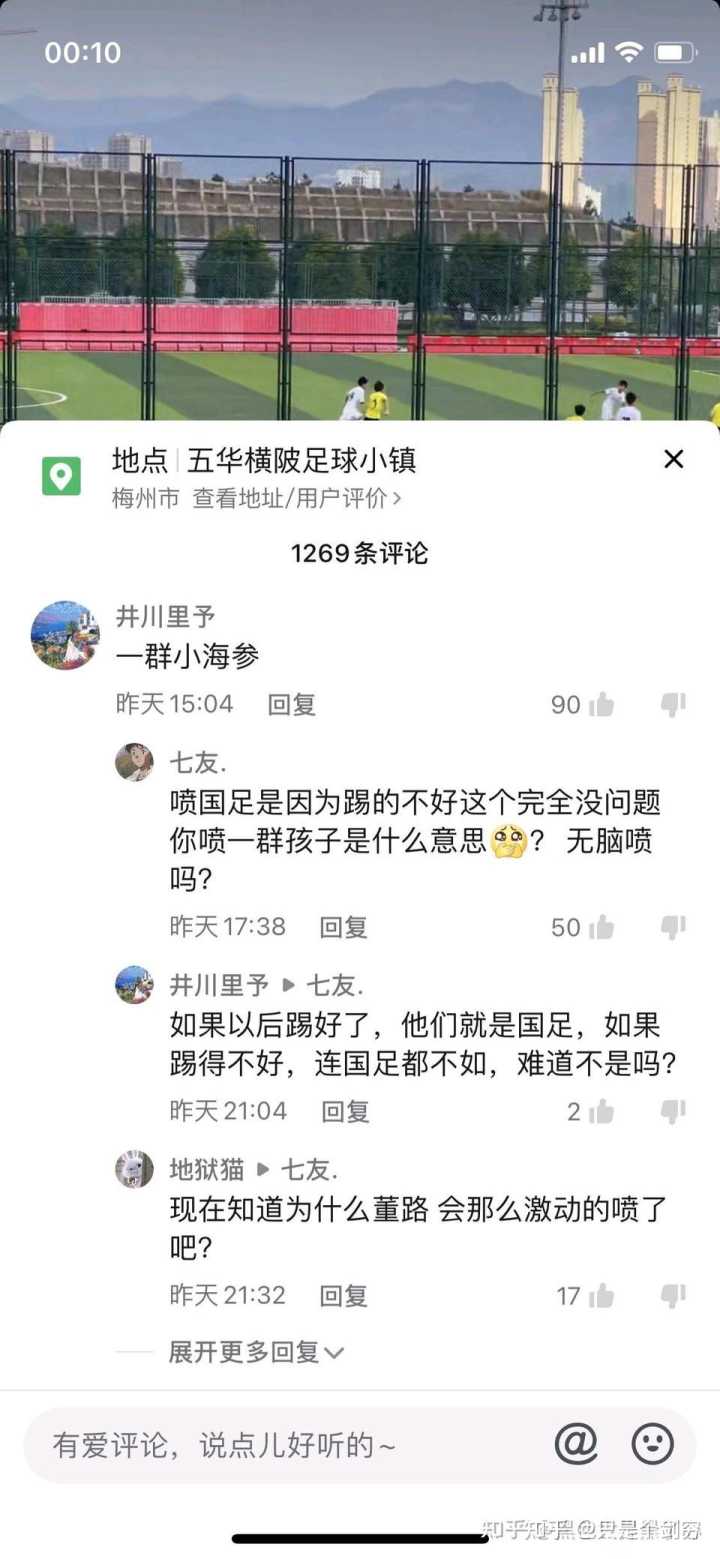Close the comments panel
Viewport: 720px width, 1559px height.
pos(674,459)
